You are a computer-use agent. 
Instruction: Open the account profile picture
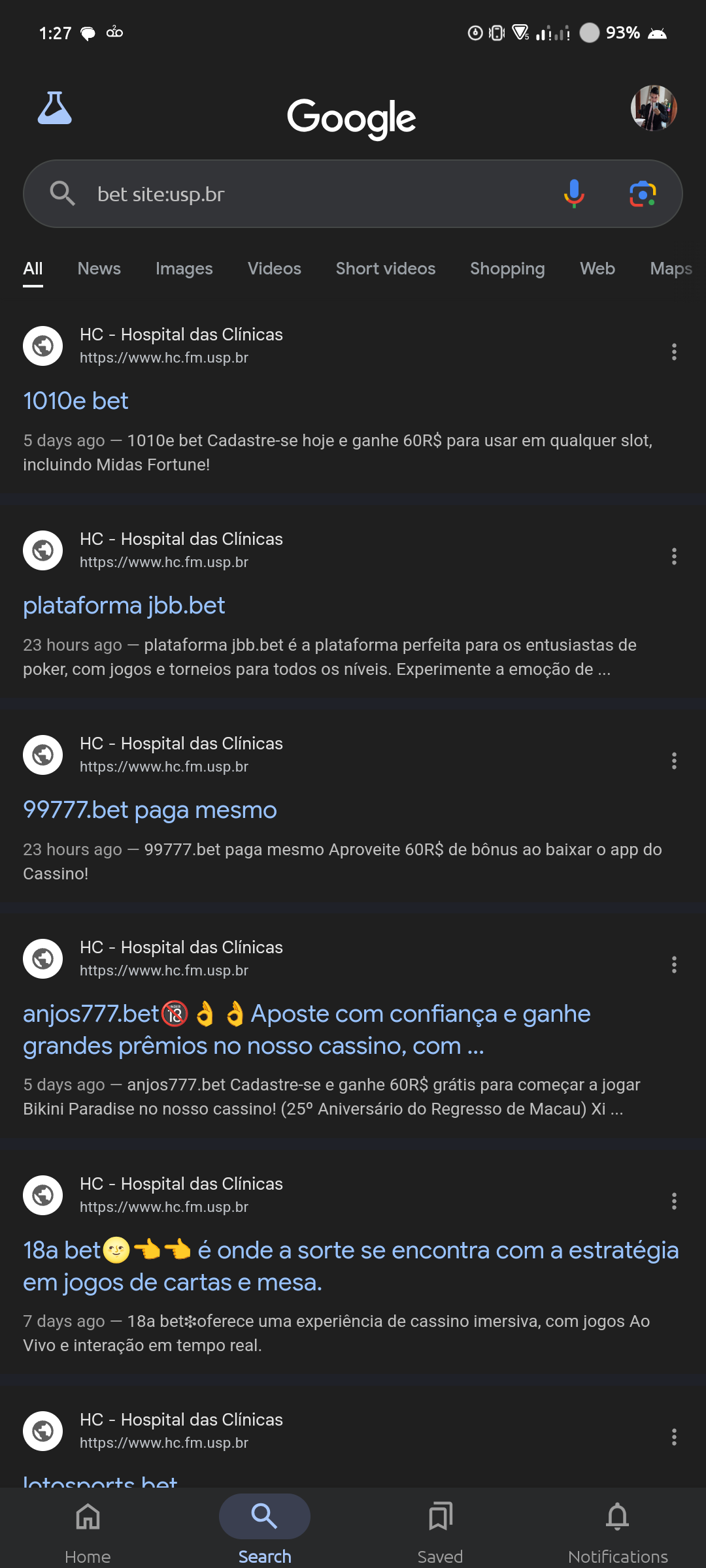[654, 108]
